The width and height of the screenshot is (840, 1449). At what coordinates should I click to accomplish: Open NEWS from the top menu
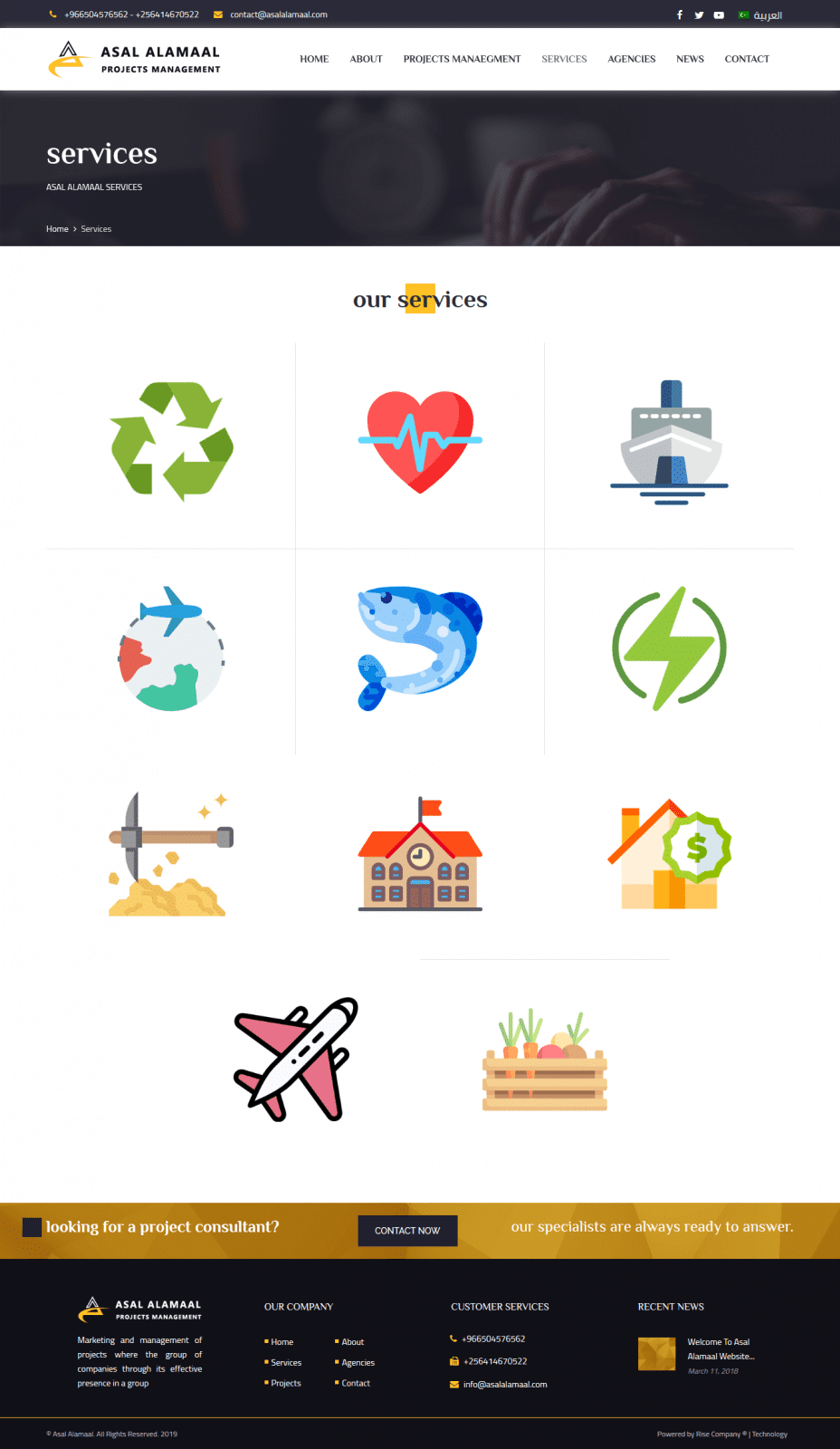coord(690,59)
